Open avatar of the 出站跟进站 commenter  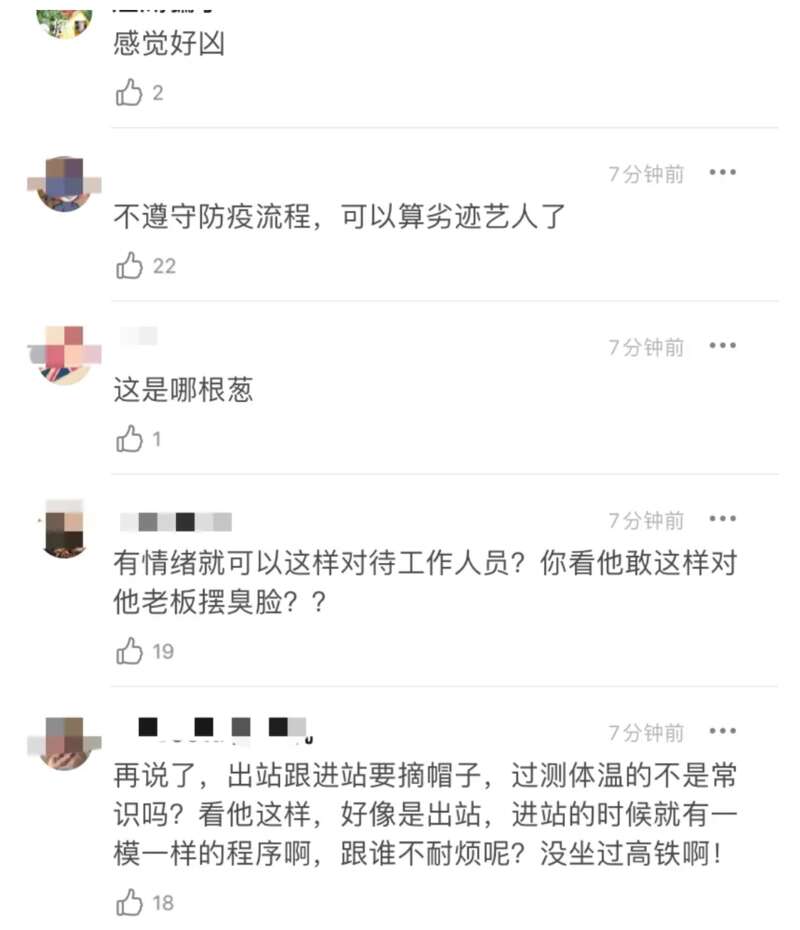[x=64, y=742]
